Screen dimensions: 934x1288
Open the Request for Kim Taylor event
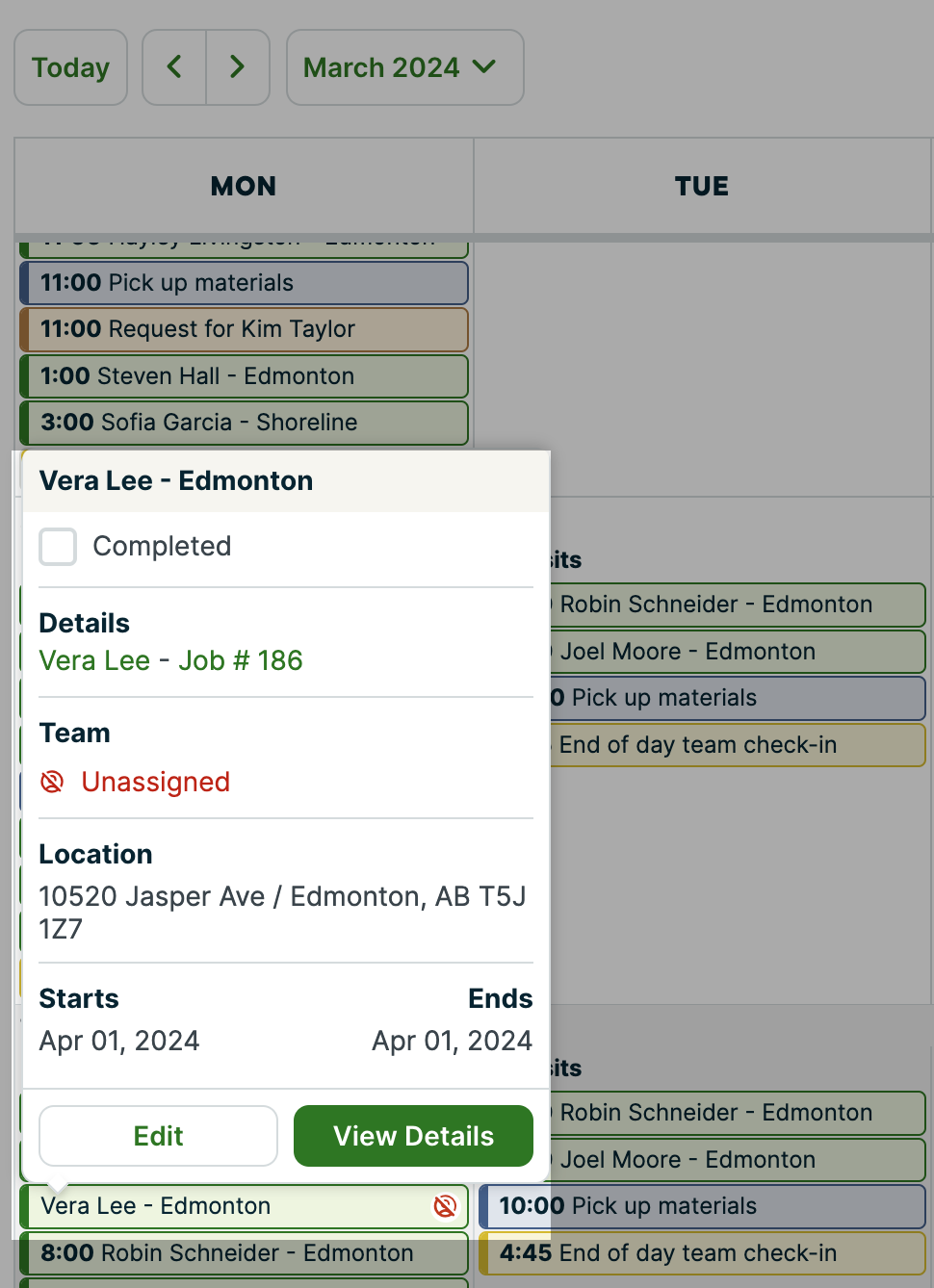pos(244,329)
